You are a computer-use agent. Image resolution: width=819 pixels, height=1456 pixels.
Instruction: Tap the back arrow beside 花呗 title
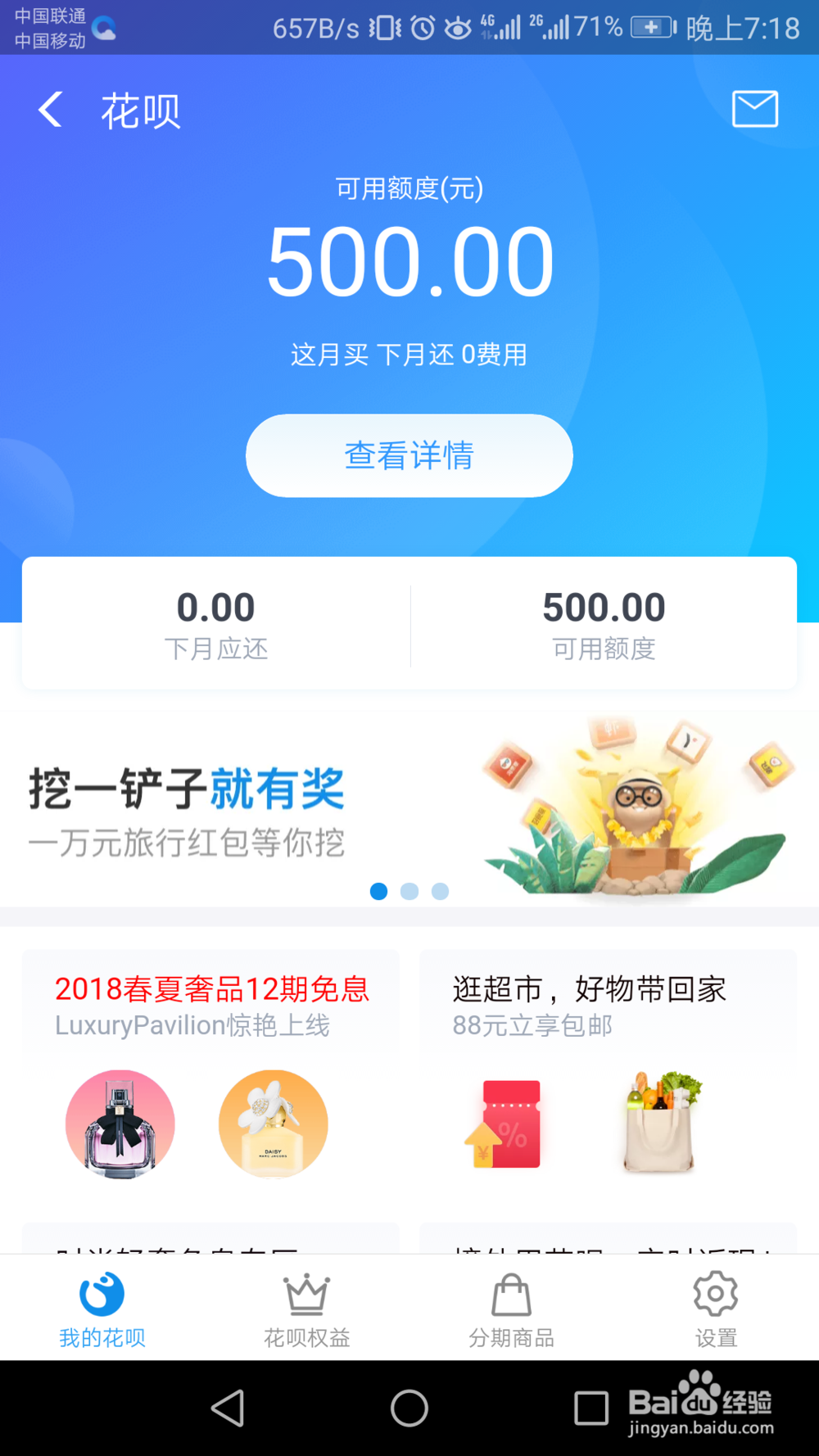tap(49, 108)
